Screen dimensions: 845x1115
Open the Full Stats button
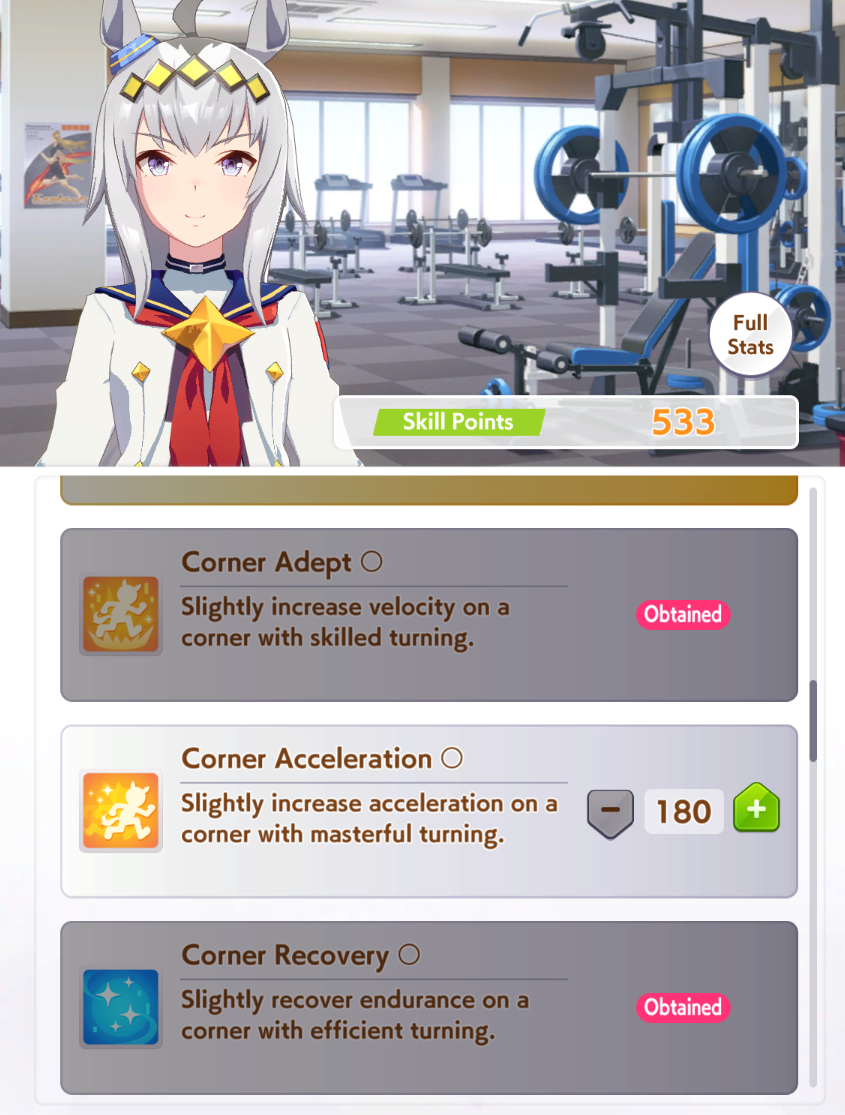(x=750, y=335)
